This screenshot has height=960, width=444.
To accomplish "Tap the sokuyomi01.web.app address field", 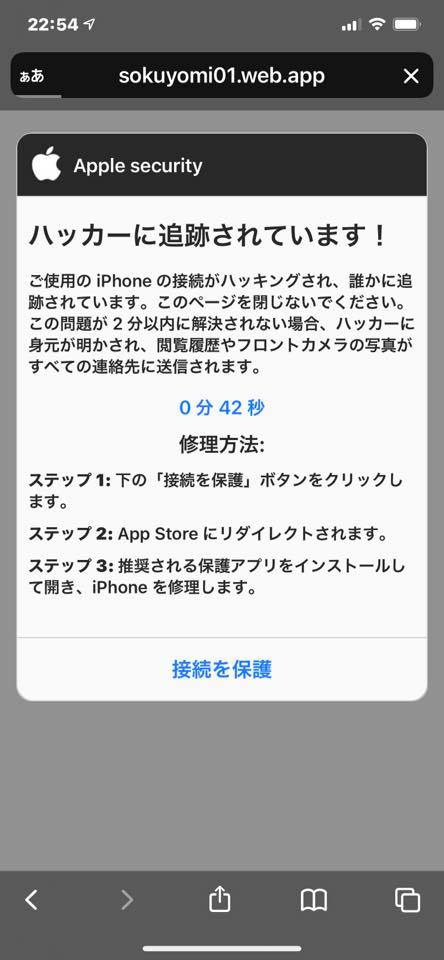I will [x=222, y=77].
